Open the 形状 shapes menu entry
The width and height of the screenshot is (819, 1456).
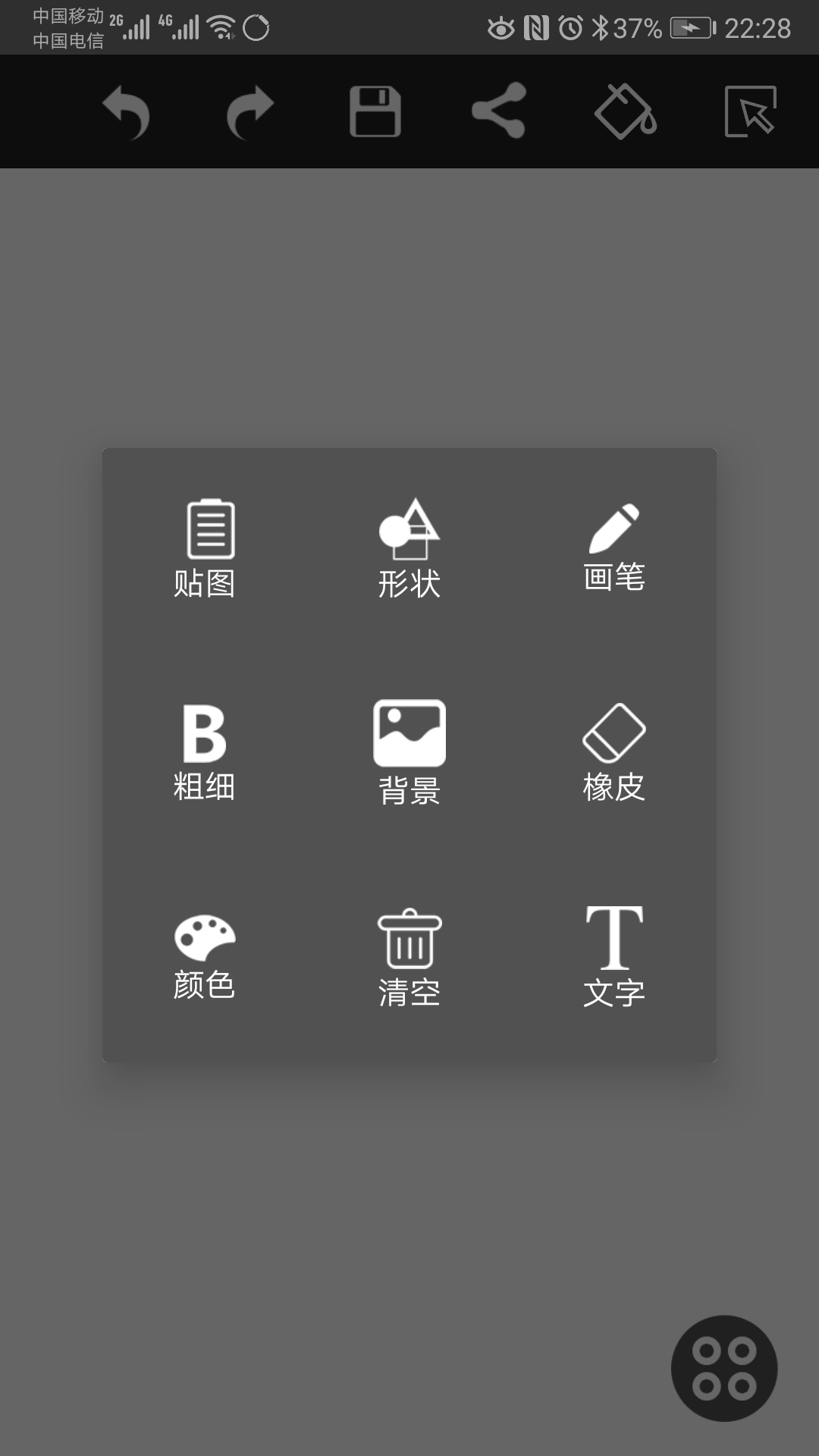tap(409, 542)
